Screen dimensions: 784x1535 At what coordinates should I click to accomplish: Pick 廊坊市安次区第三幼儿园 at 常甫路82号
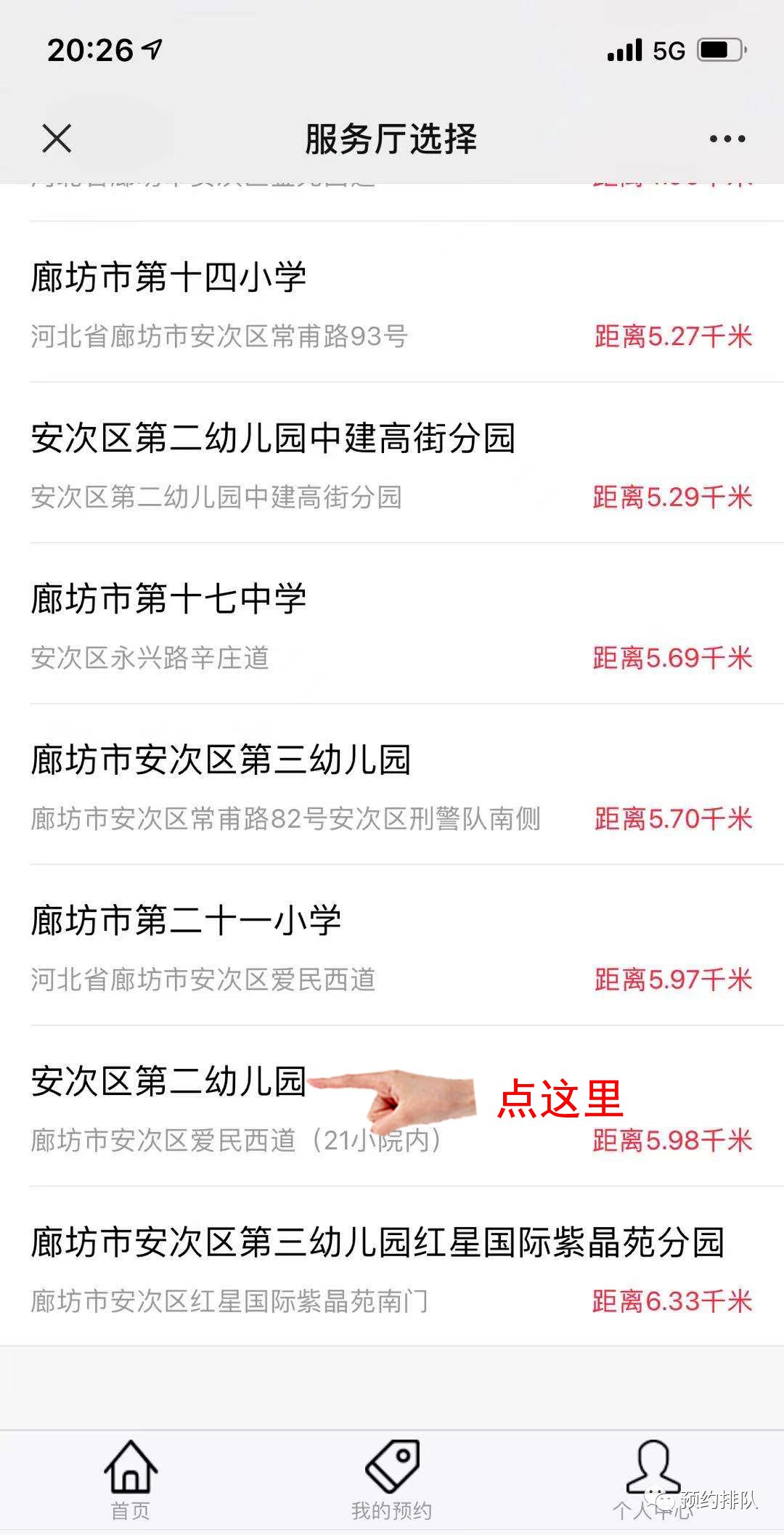point(221,761)
